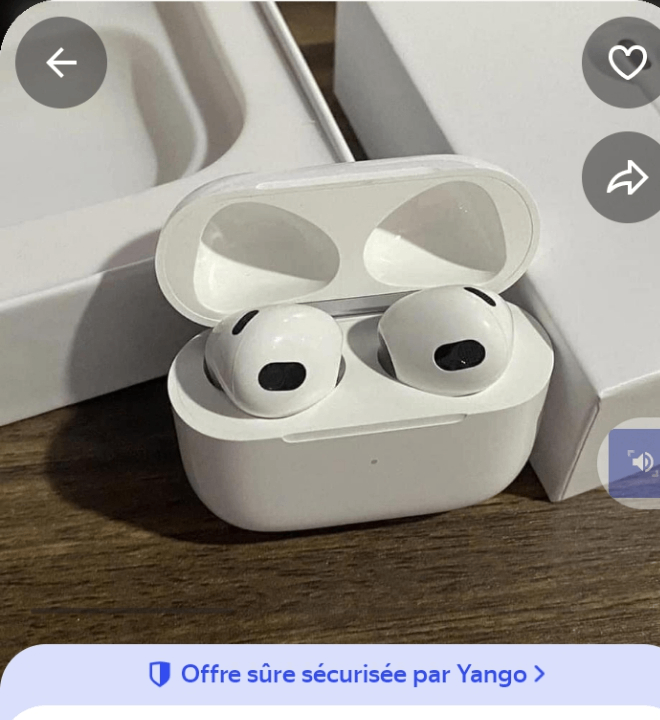Add this listing to favorites
This screenshot has height=720, width=660.
point(627,63)
